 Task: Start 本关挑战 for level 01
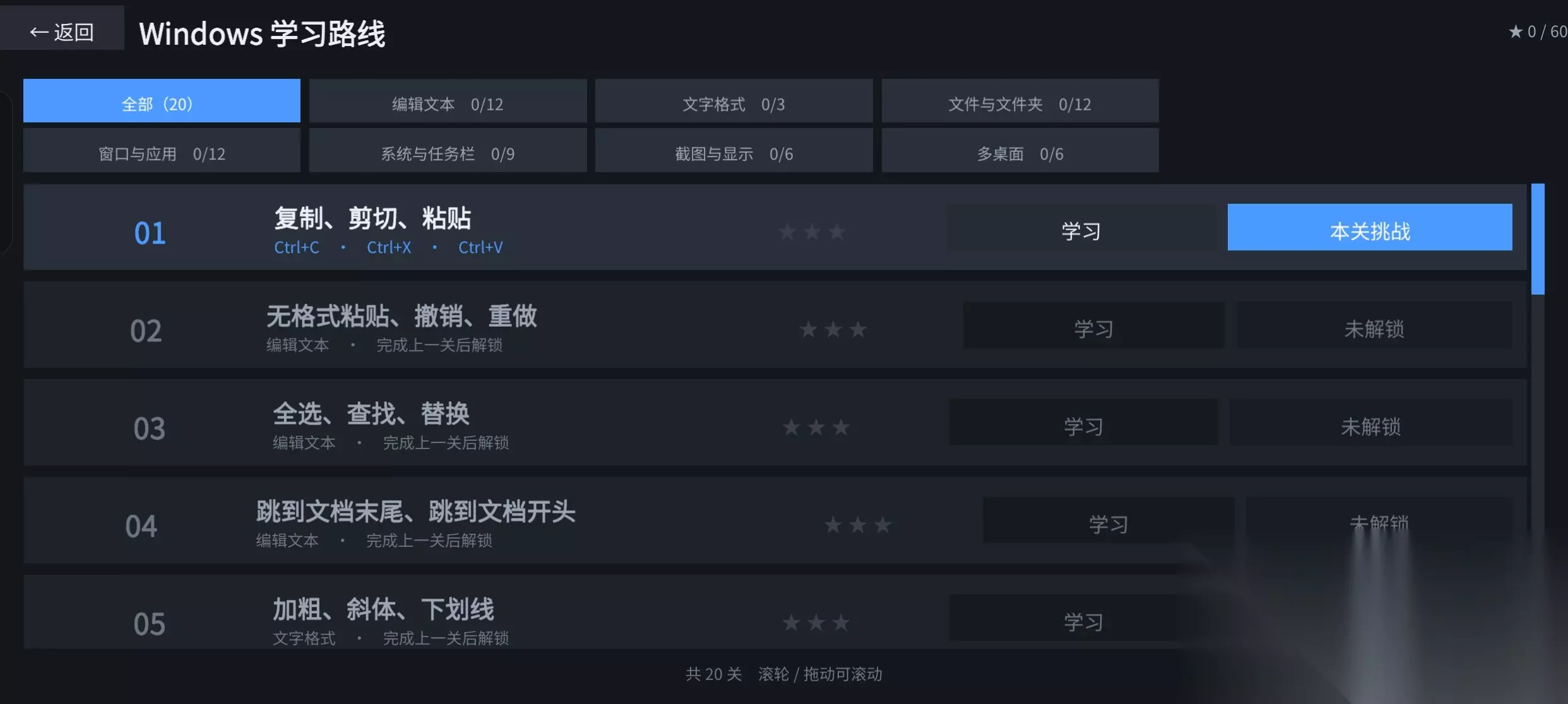[x=1370, y=228]
